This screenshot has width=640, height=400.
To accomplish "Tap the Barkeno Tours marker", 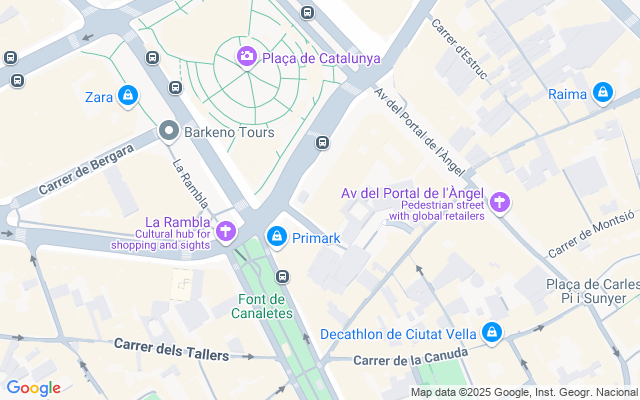I will click(169, 131).
